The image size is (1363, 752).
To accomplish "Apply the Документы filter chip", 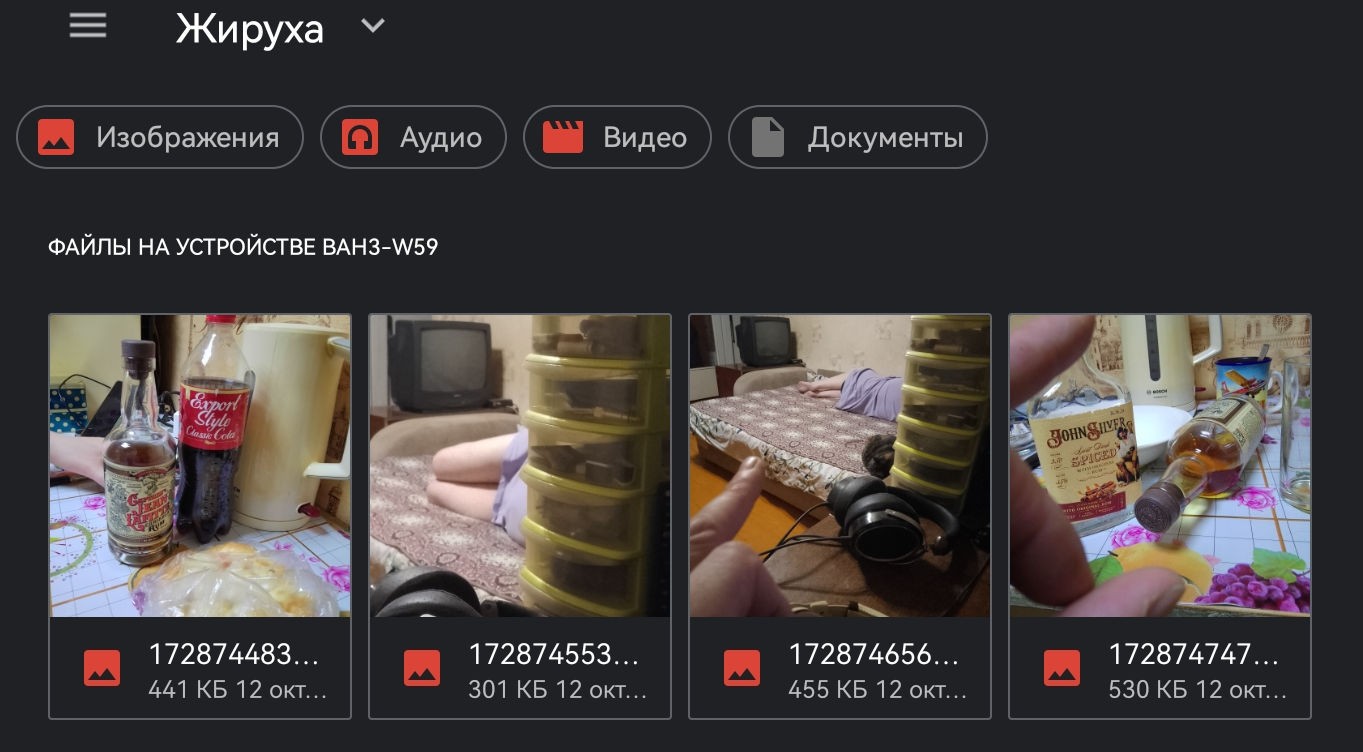I will (857, 137).
